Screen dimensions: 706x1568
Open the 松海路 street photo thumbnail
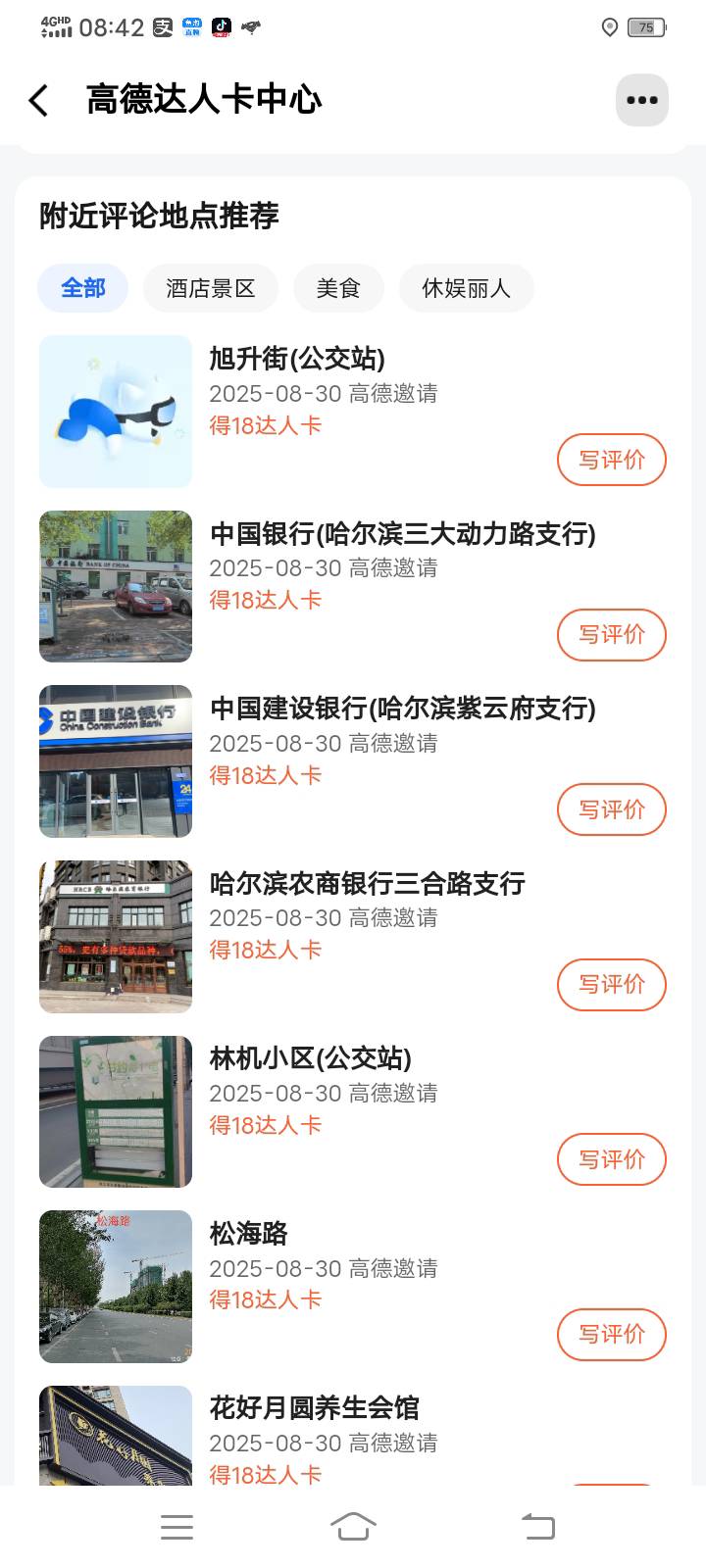[116, 1287]
